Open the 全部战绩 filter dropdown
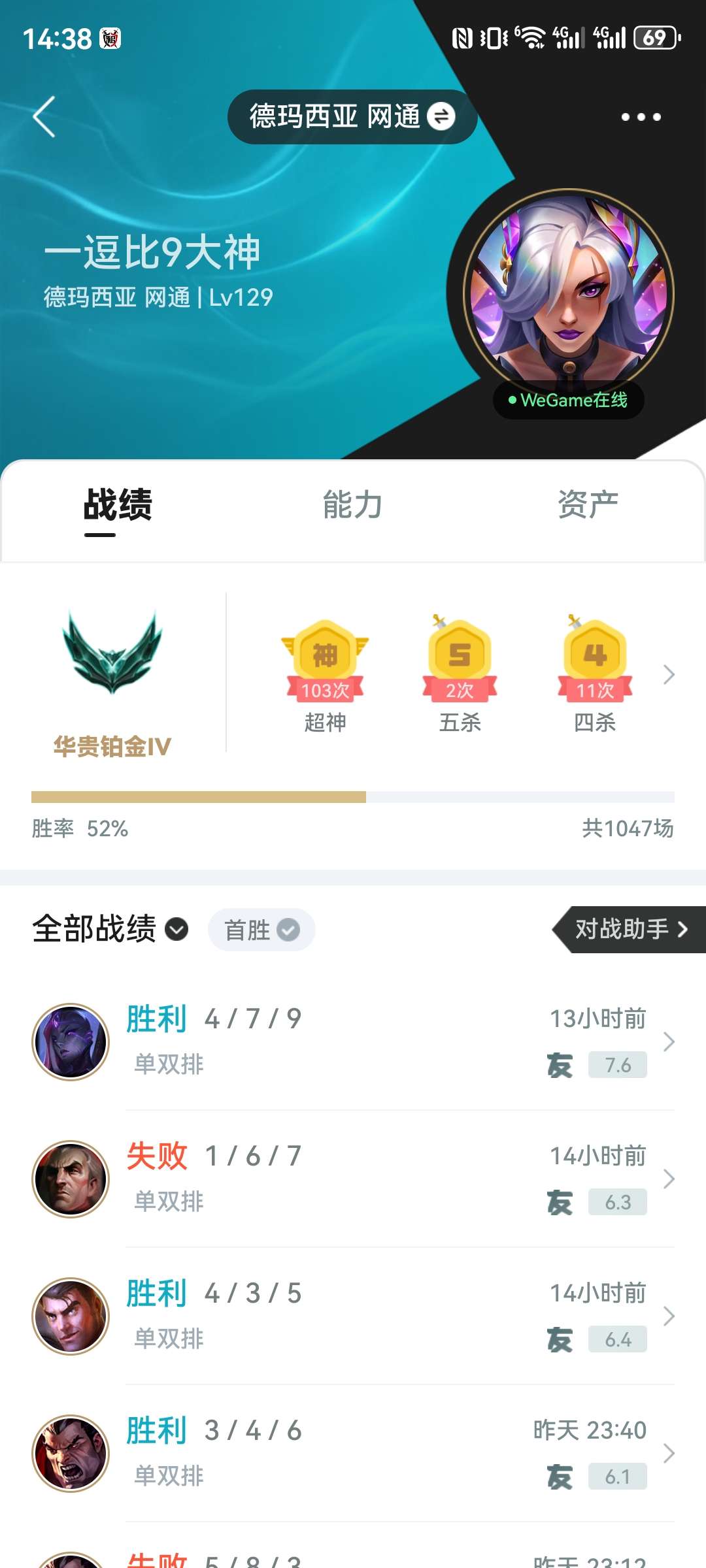The height and width of the screenshot is (1568, 706). click(x=110, y=929)
